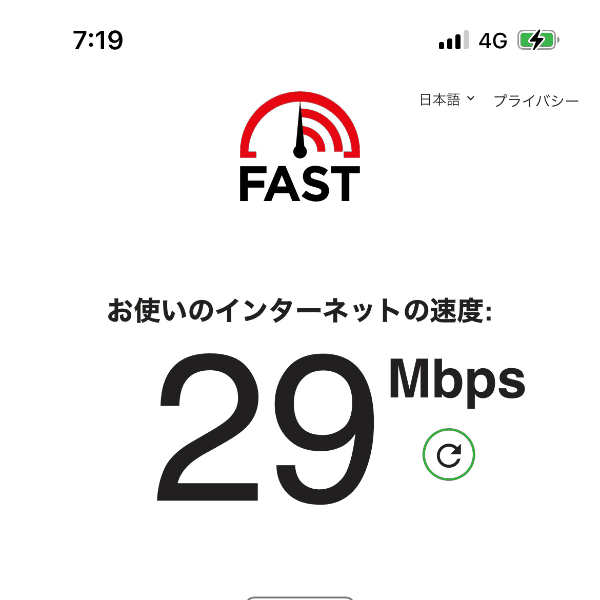Image resolution: width=600 pixels, height=600 pixels.
Task: Open the 日本語 language dropdown
Action: pos(446,100)
